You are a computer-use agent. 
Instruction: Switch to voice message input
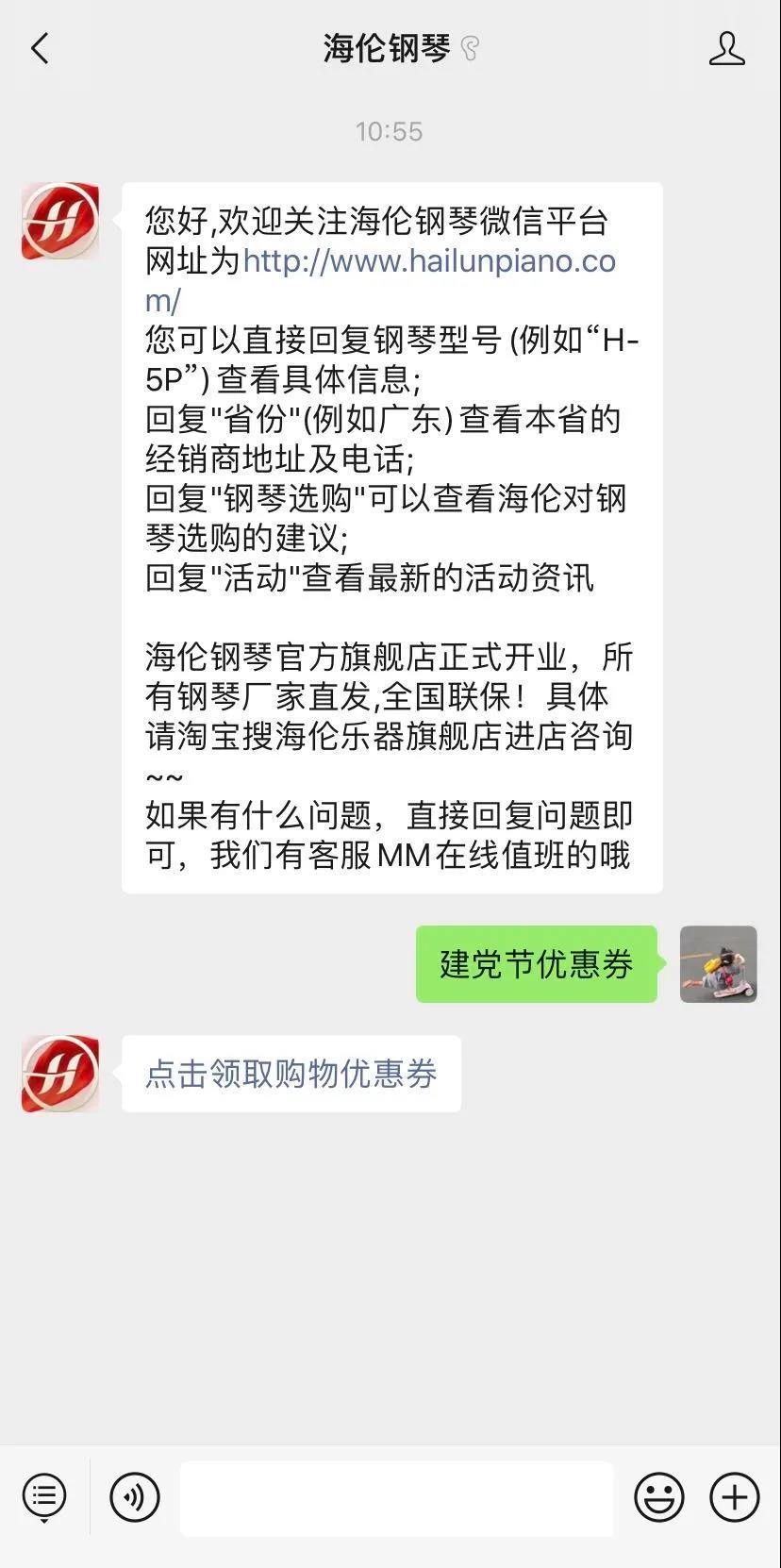point(134,1497)
